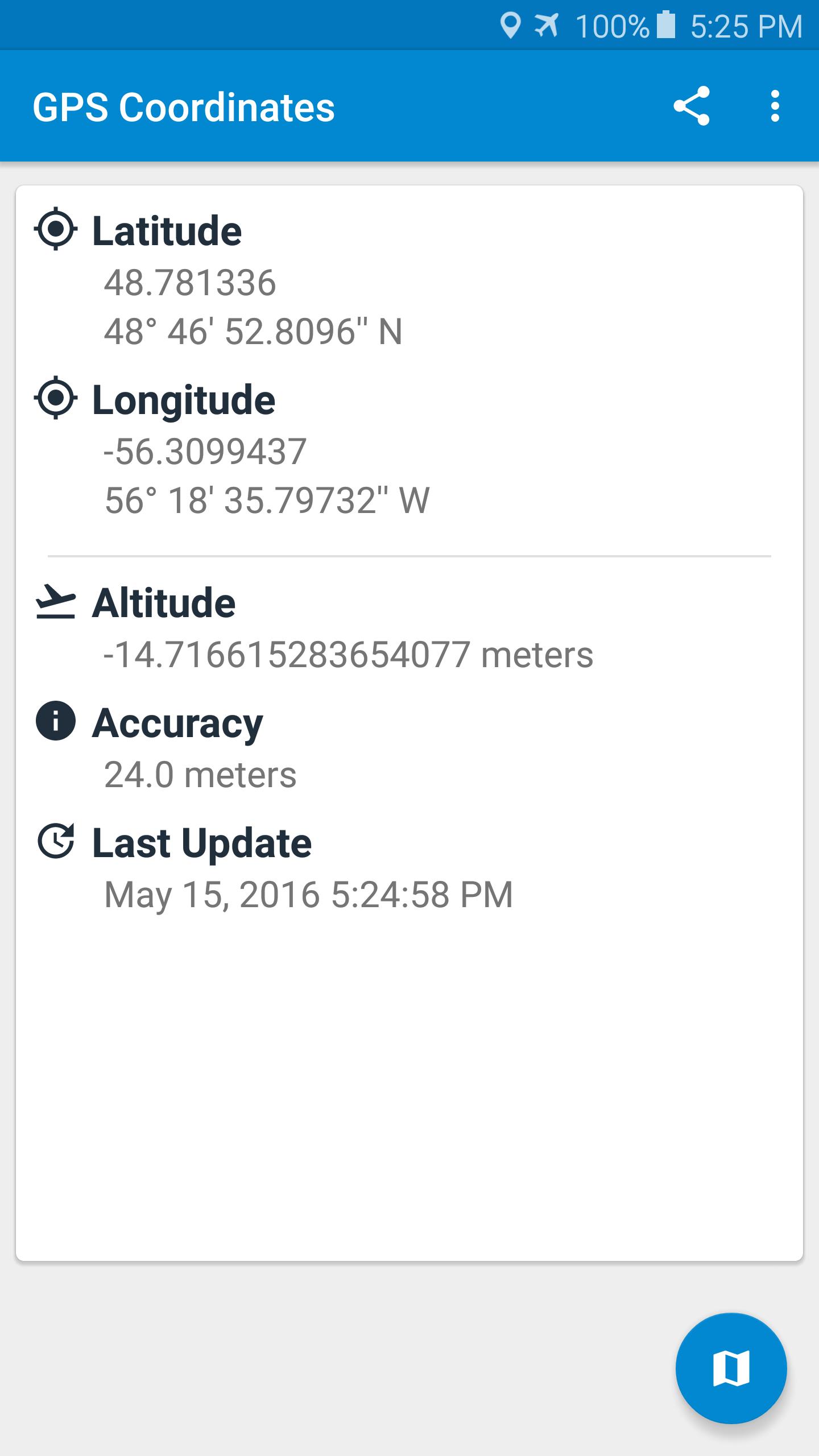Tap the airplane mode icon in status bar
Screen dimensions: 819x1456
548,24
